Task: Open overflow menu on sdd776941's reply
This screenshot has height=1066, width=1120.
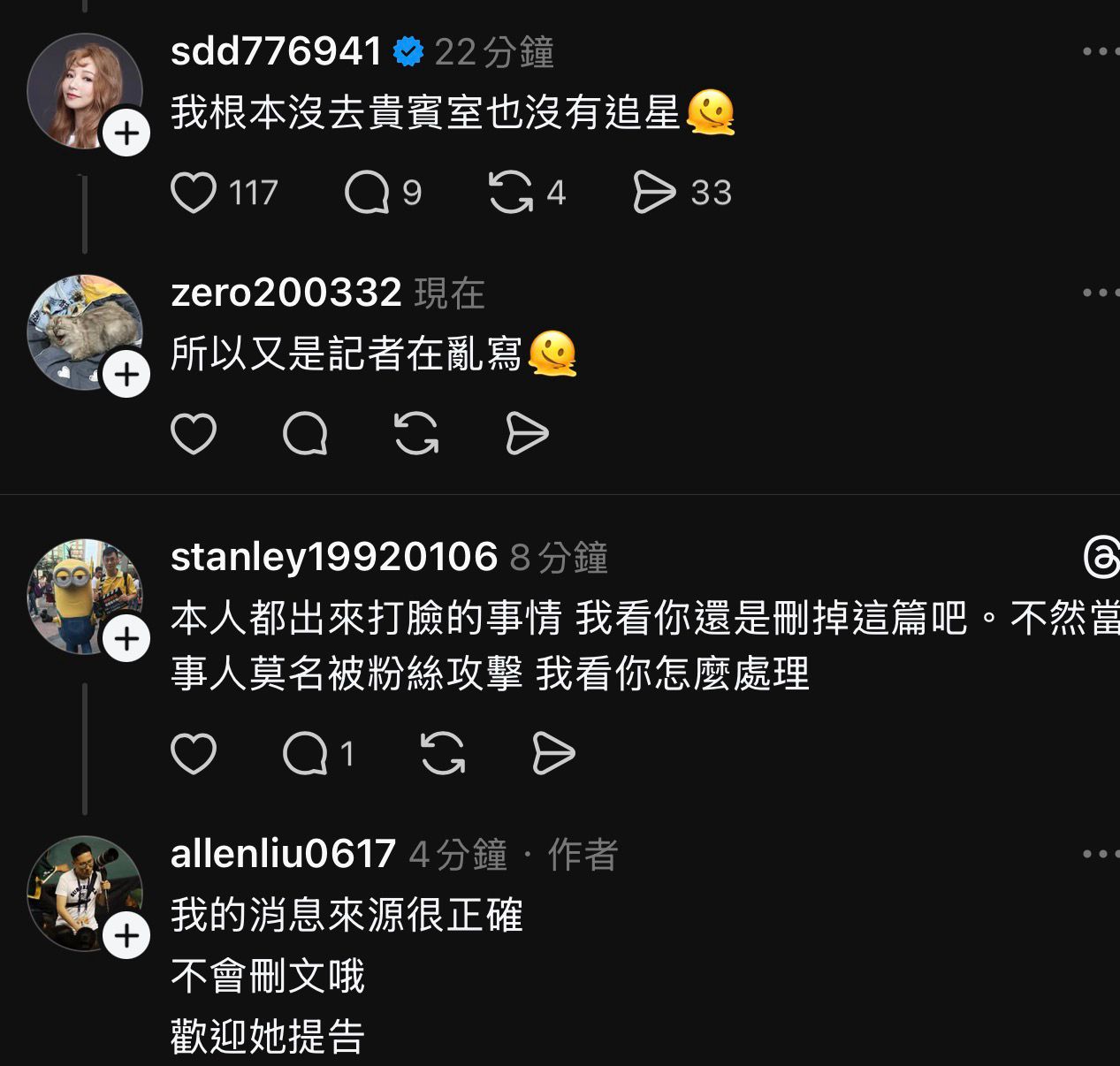Action: pyautogui.click(x=1100, y=52)
